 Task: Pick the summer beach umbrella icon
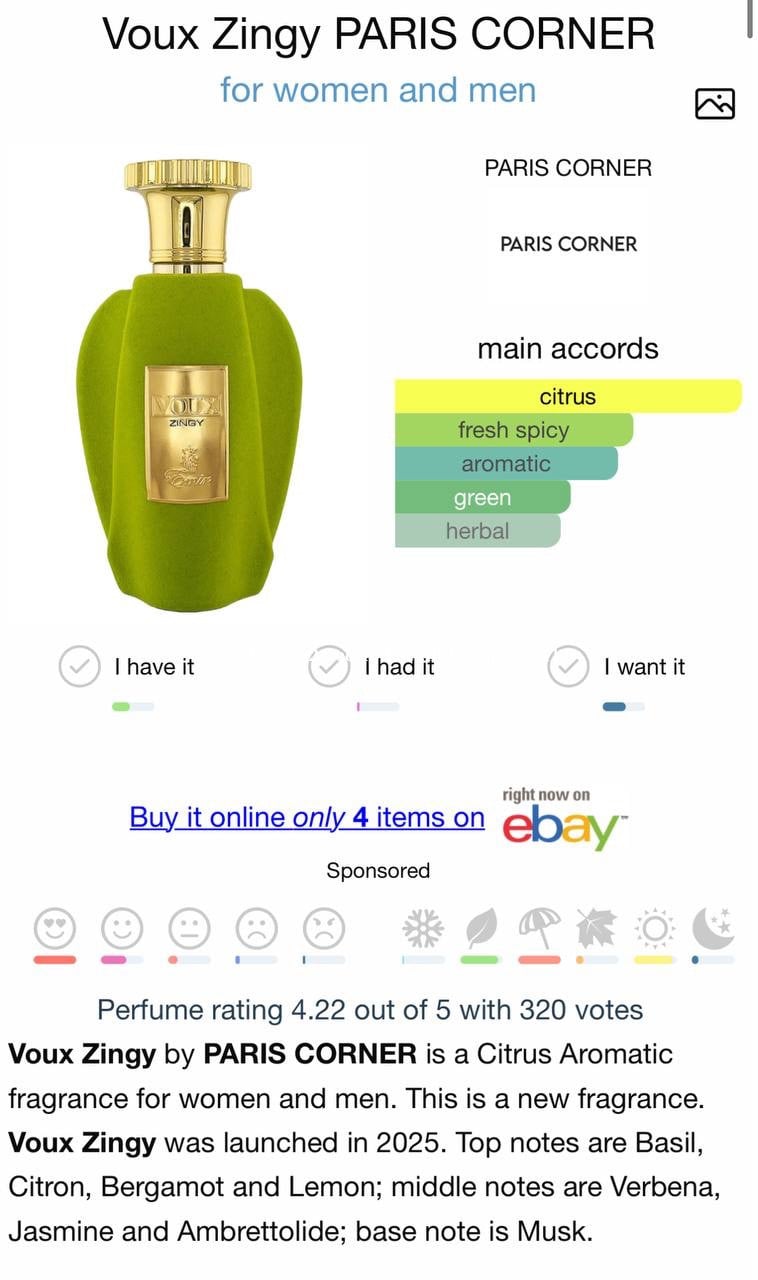tap(539, 929)
